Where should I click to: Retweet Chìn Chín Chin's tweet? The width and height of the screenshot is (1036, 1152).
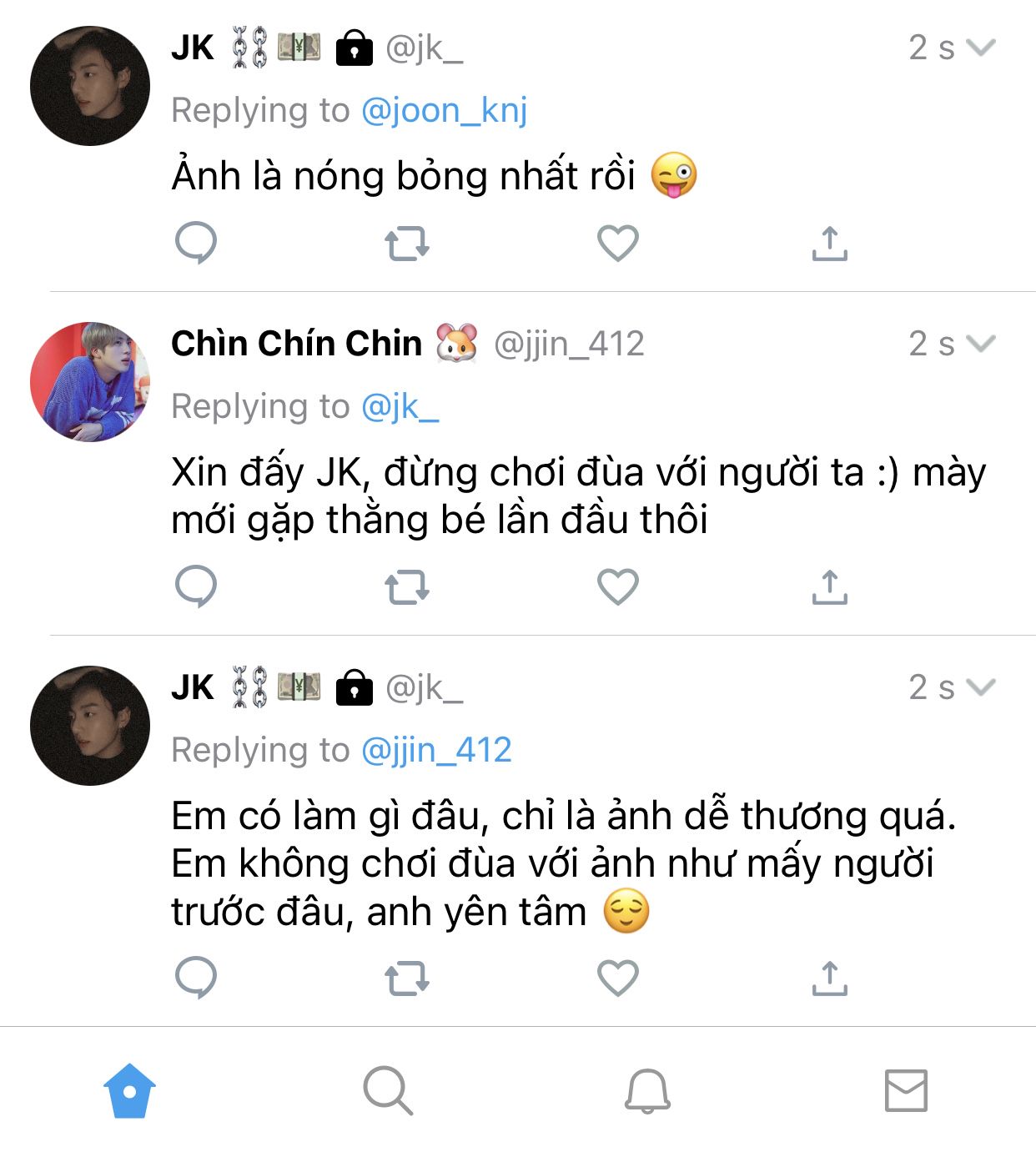point(407,587)
